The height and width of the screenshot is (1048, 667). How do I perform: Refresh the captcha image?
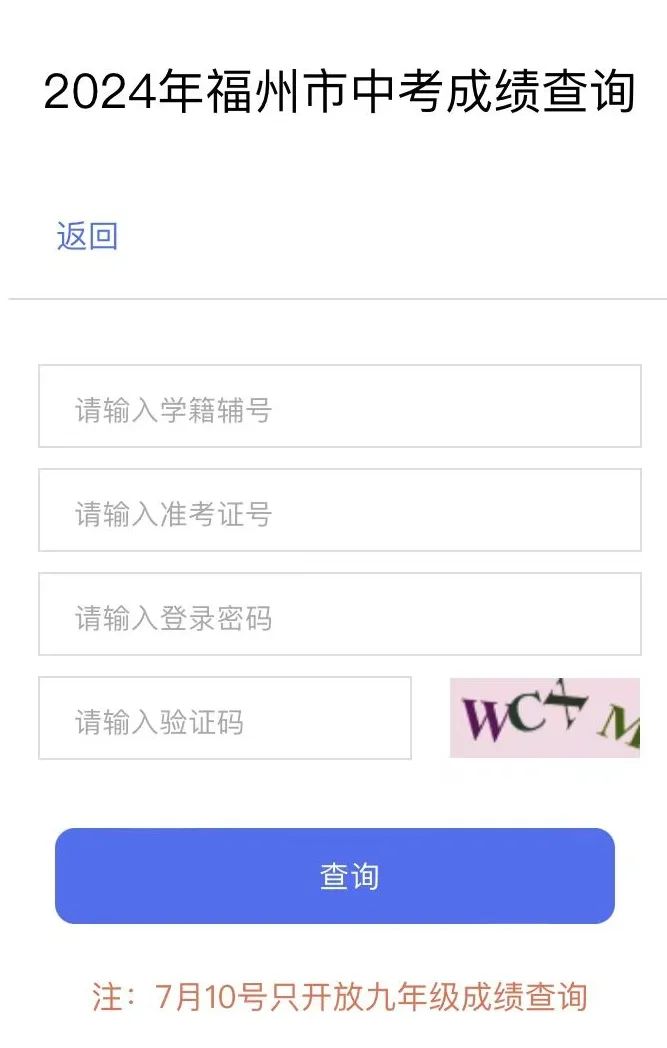544,718
